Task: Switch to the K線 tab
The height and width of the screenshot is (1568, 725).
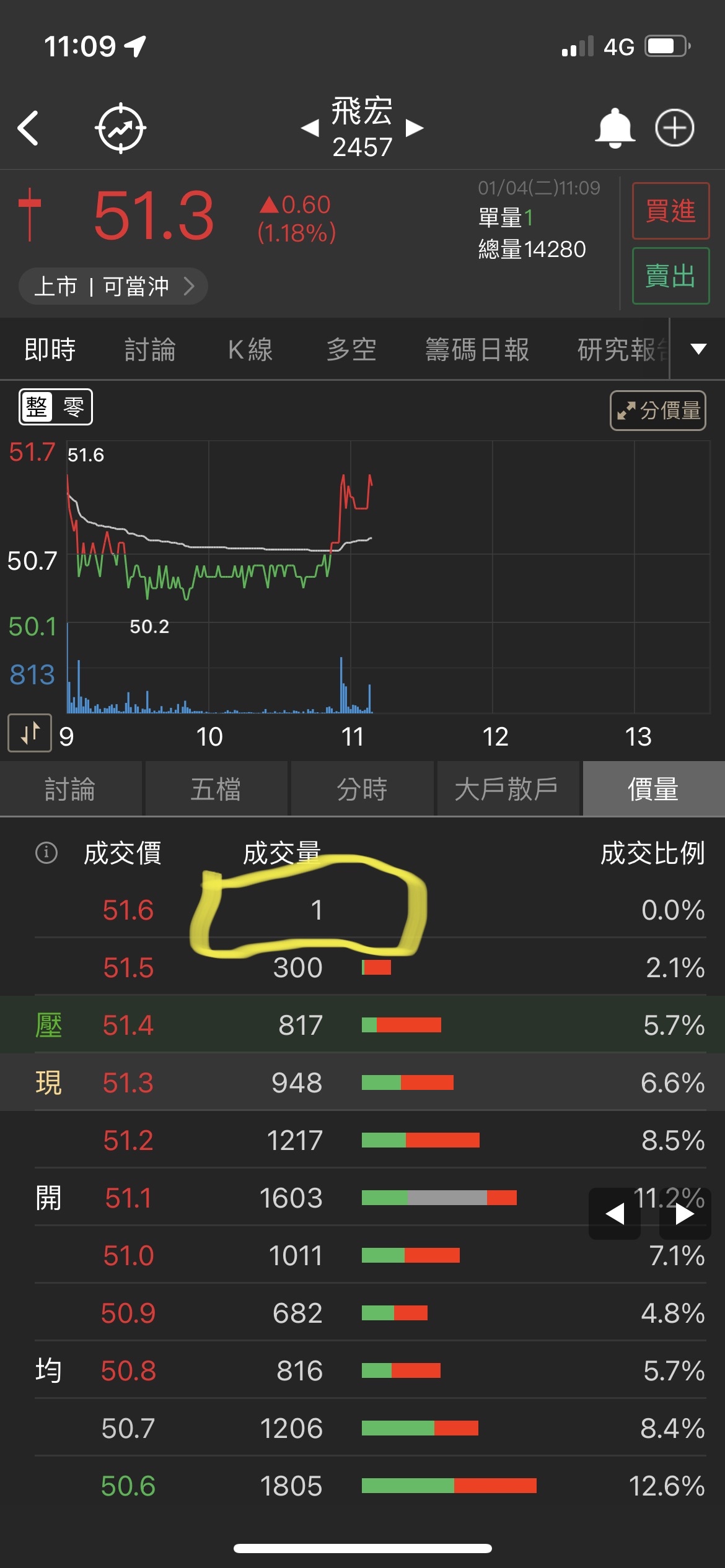Action: 250,350
